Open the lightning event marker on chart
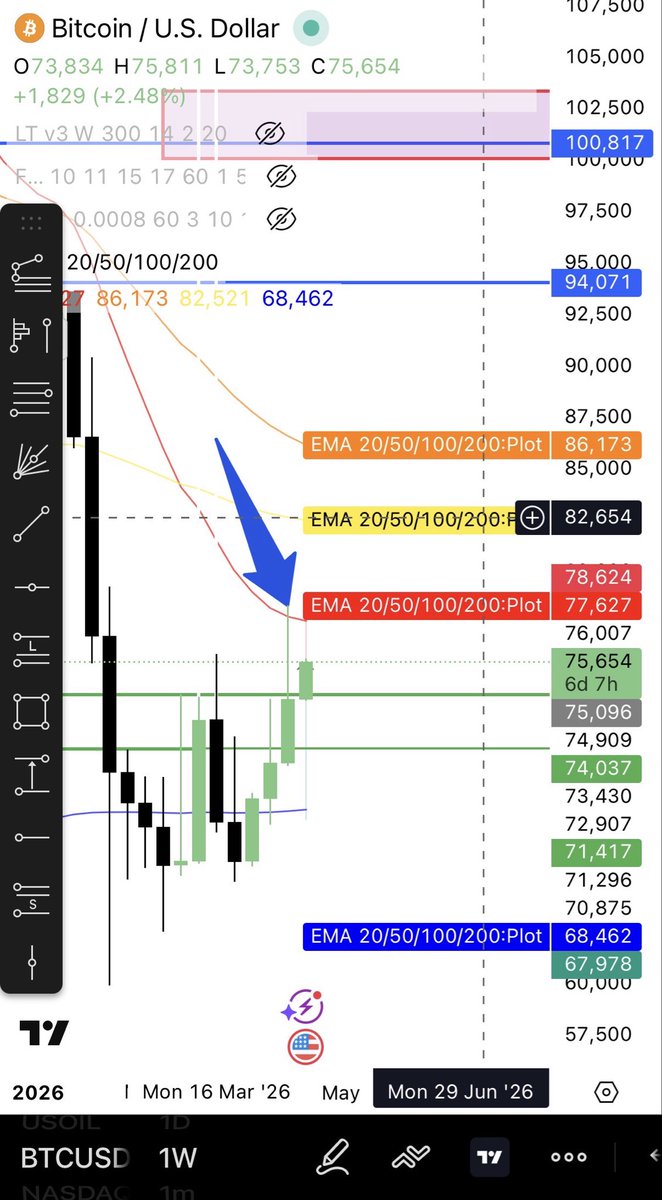 tap(303, 1008)
